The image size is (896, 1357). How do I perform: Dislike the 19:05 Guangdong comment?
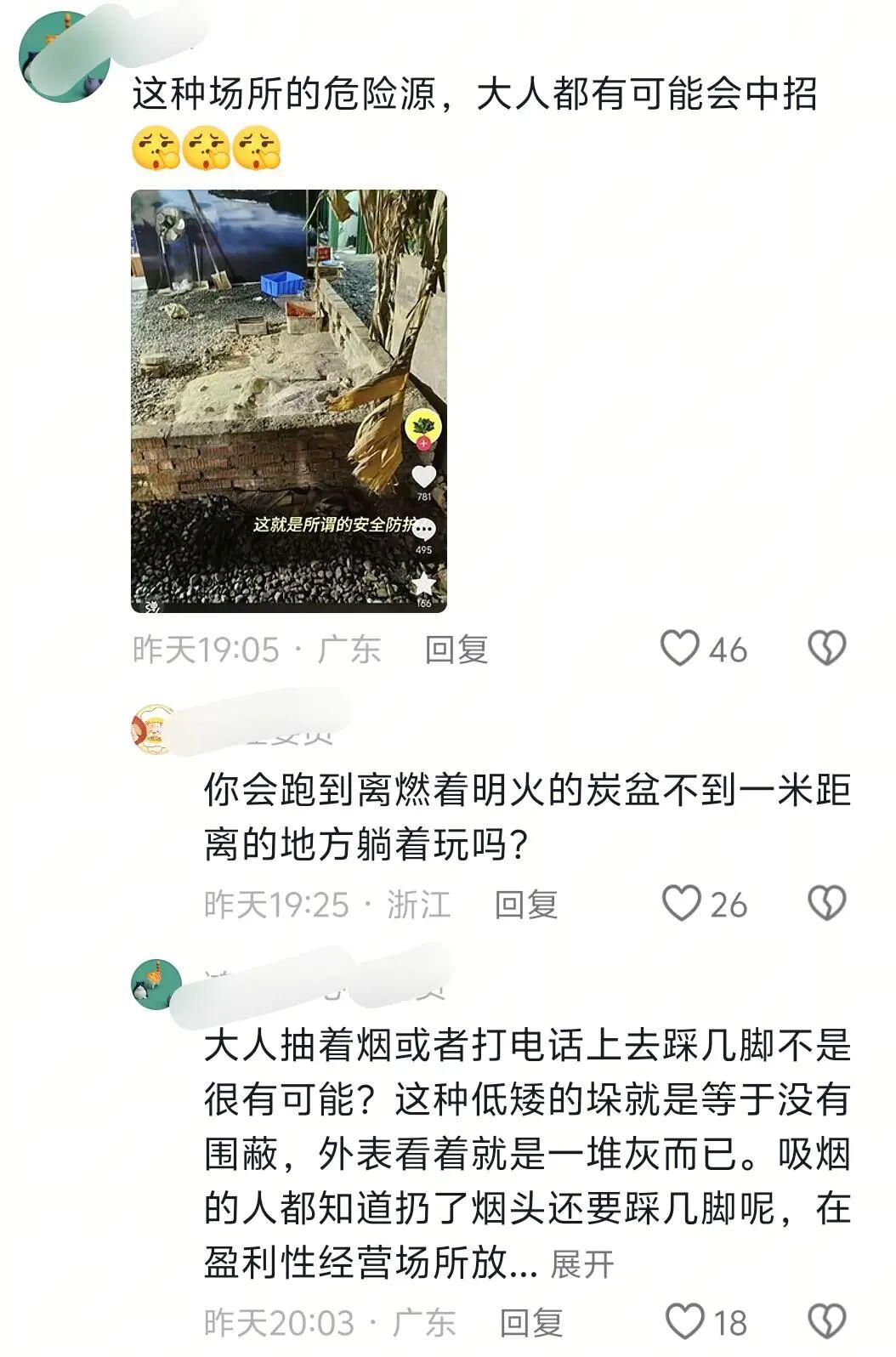pyautogui.click(x=826, y=649)
